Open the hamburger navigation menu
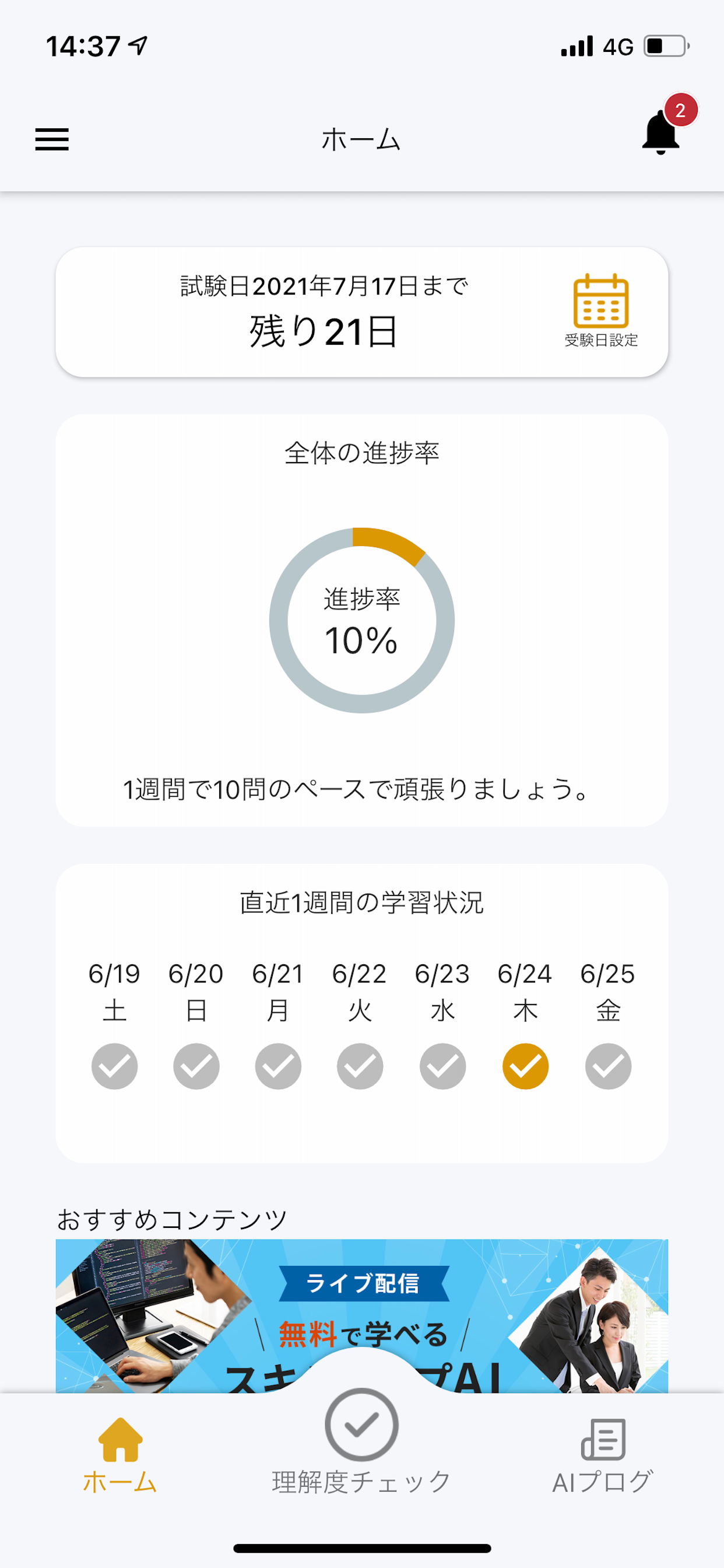Image resolution: width=724 pixels, height=1568 pixels. [54, 141]
